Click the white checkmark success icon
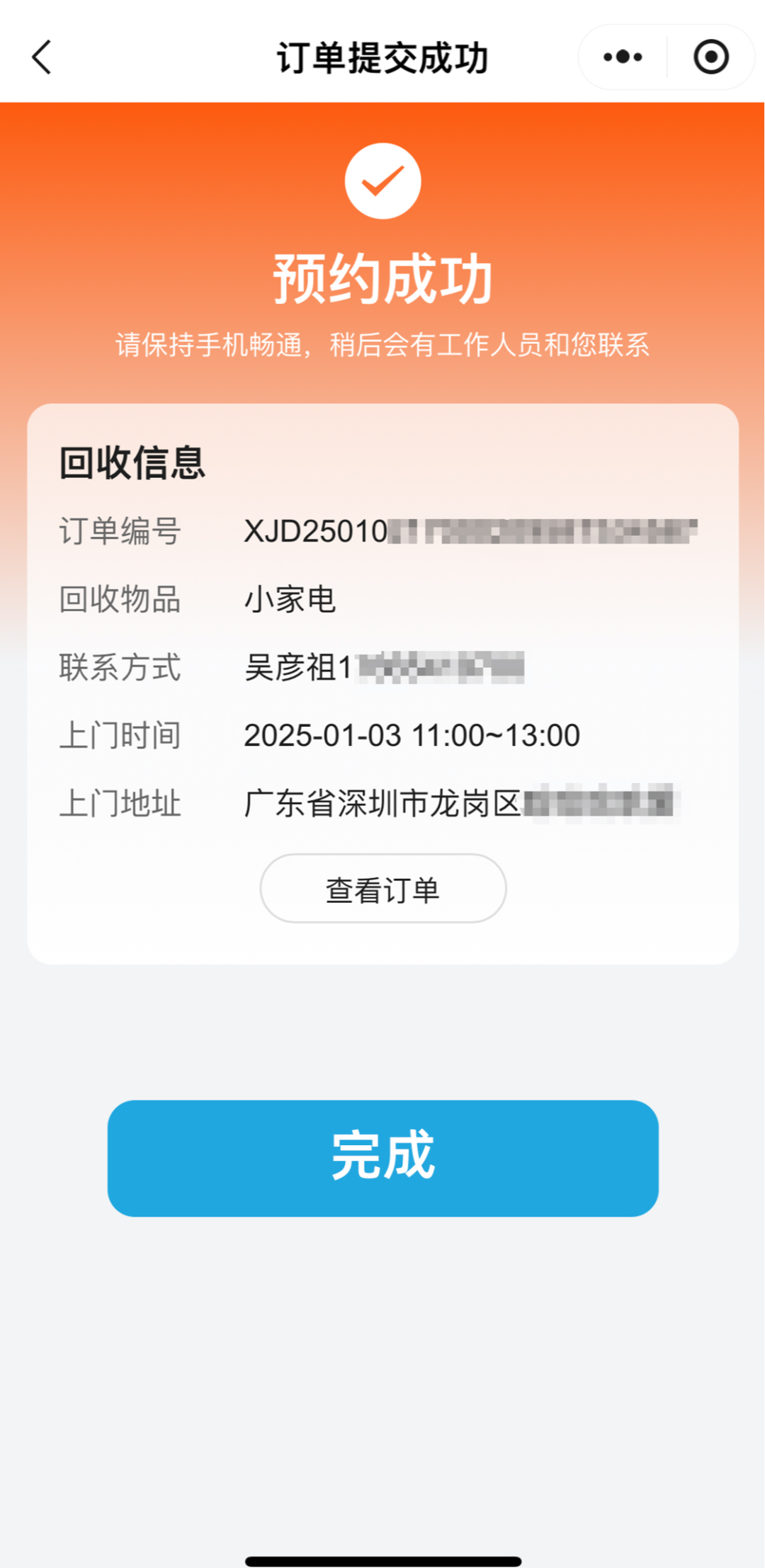The width and height of the screenshot is (765, 1568). coord(382,181)
